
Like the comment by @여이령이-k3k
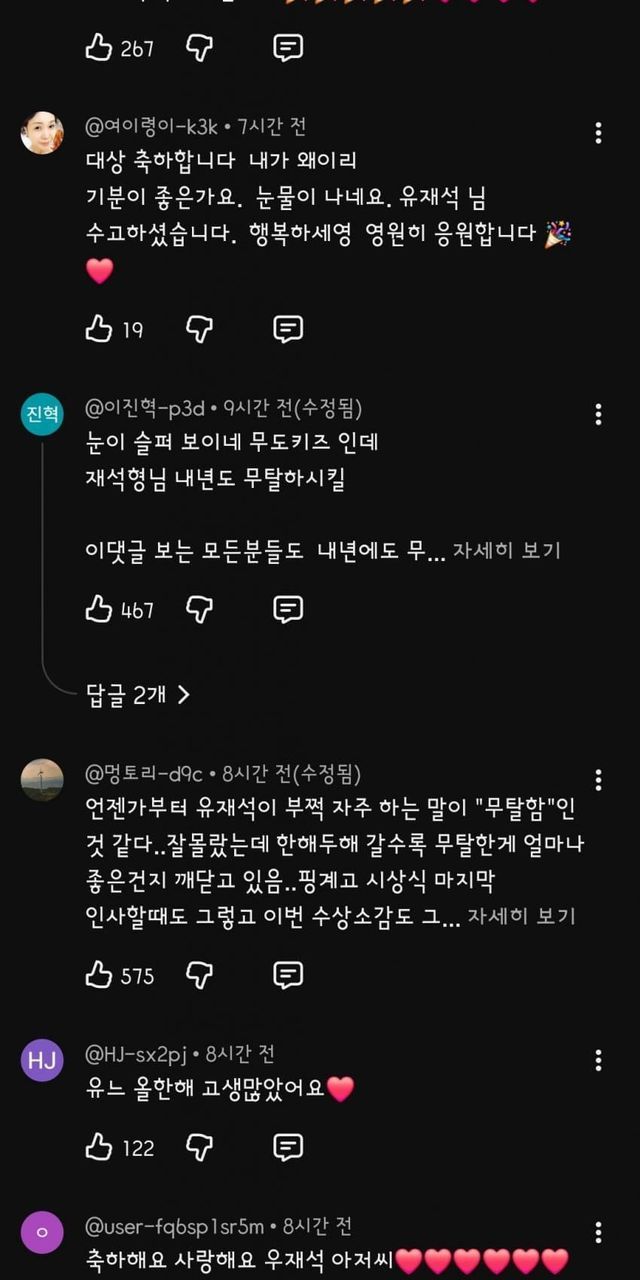pyautogui.click(x=99, y=328)
